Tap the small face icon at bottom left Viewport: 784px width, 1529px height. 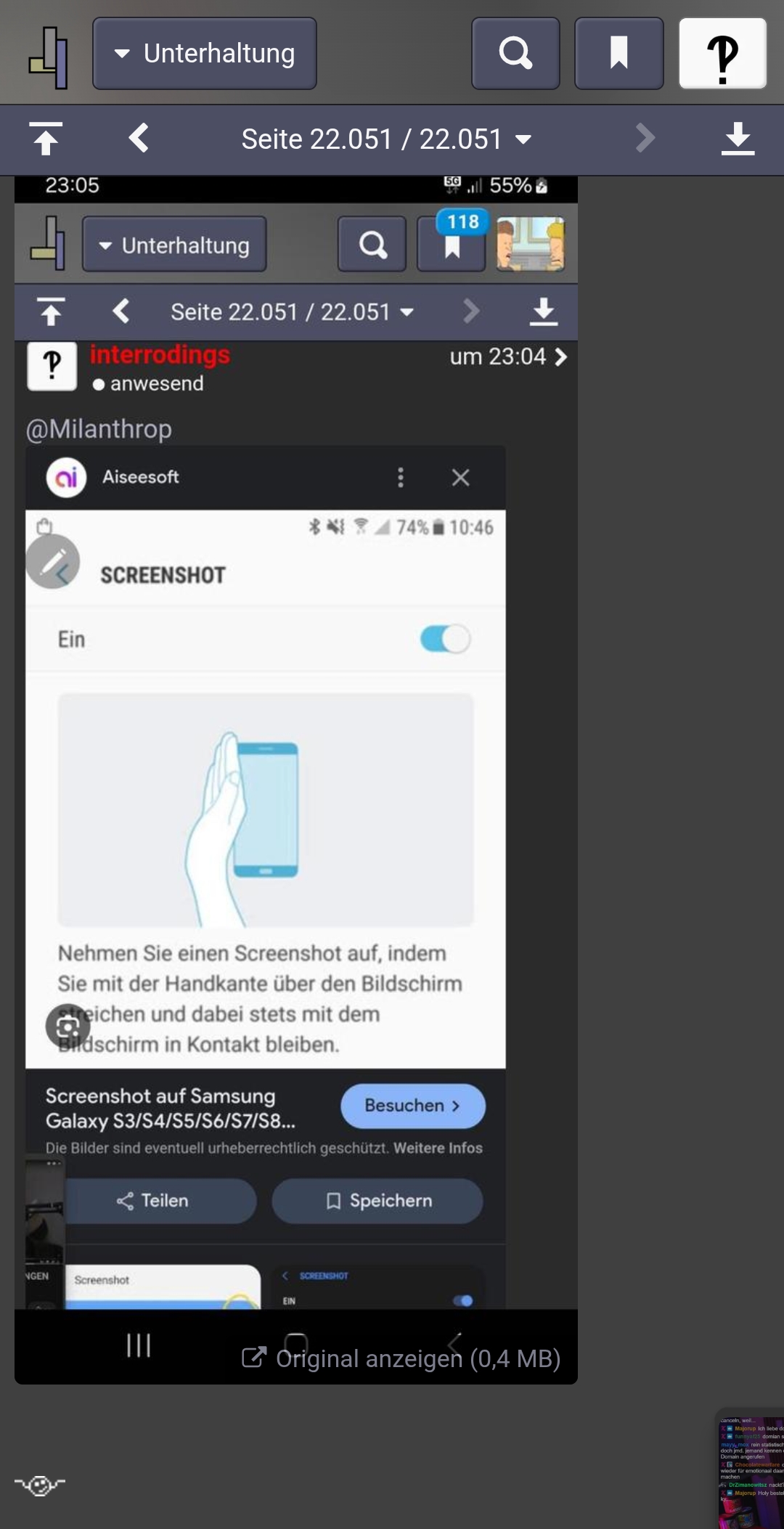40,1485
